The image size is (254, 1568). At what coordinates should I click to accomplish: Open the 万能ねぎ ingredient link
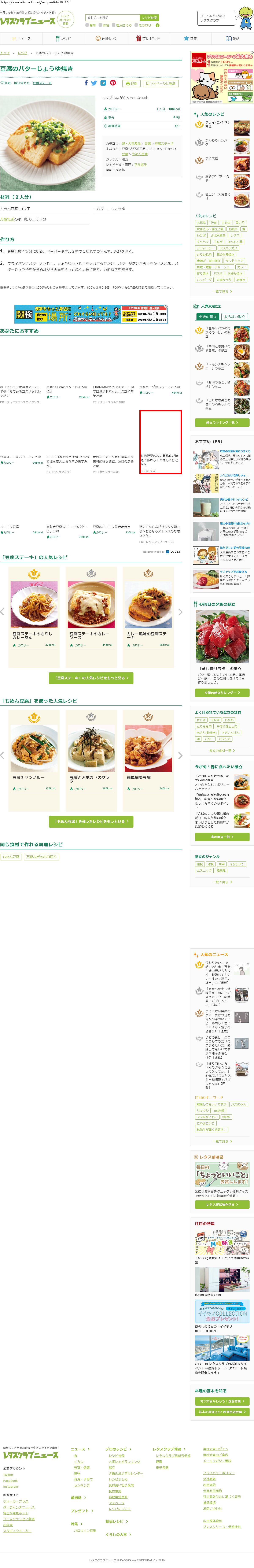7,219
